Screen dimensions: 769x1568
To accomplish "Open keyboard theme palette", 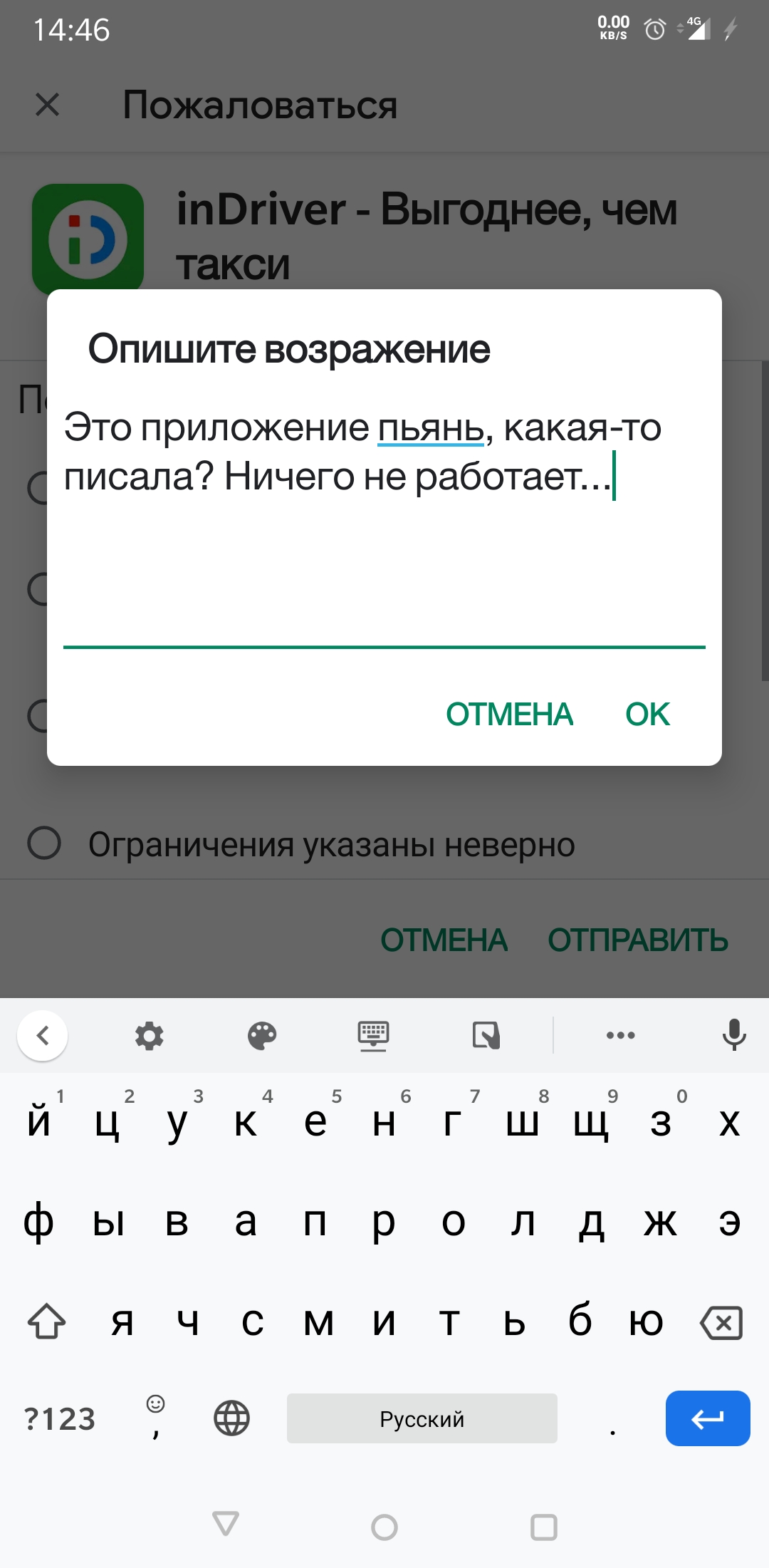I will coord(262,1036).
